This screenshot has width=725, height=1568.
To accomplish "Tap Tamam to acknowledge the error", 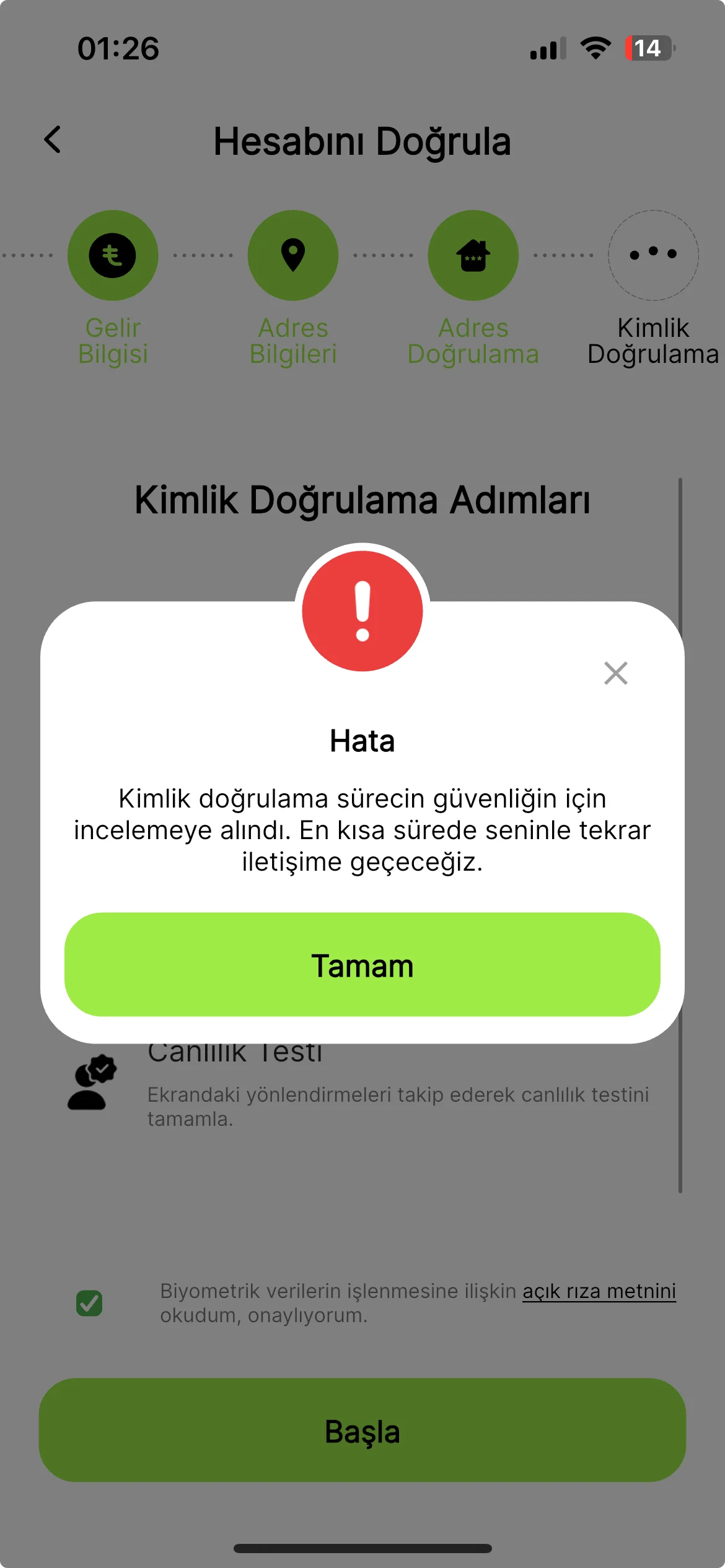I will 362,964.
